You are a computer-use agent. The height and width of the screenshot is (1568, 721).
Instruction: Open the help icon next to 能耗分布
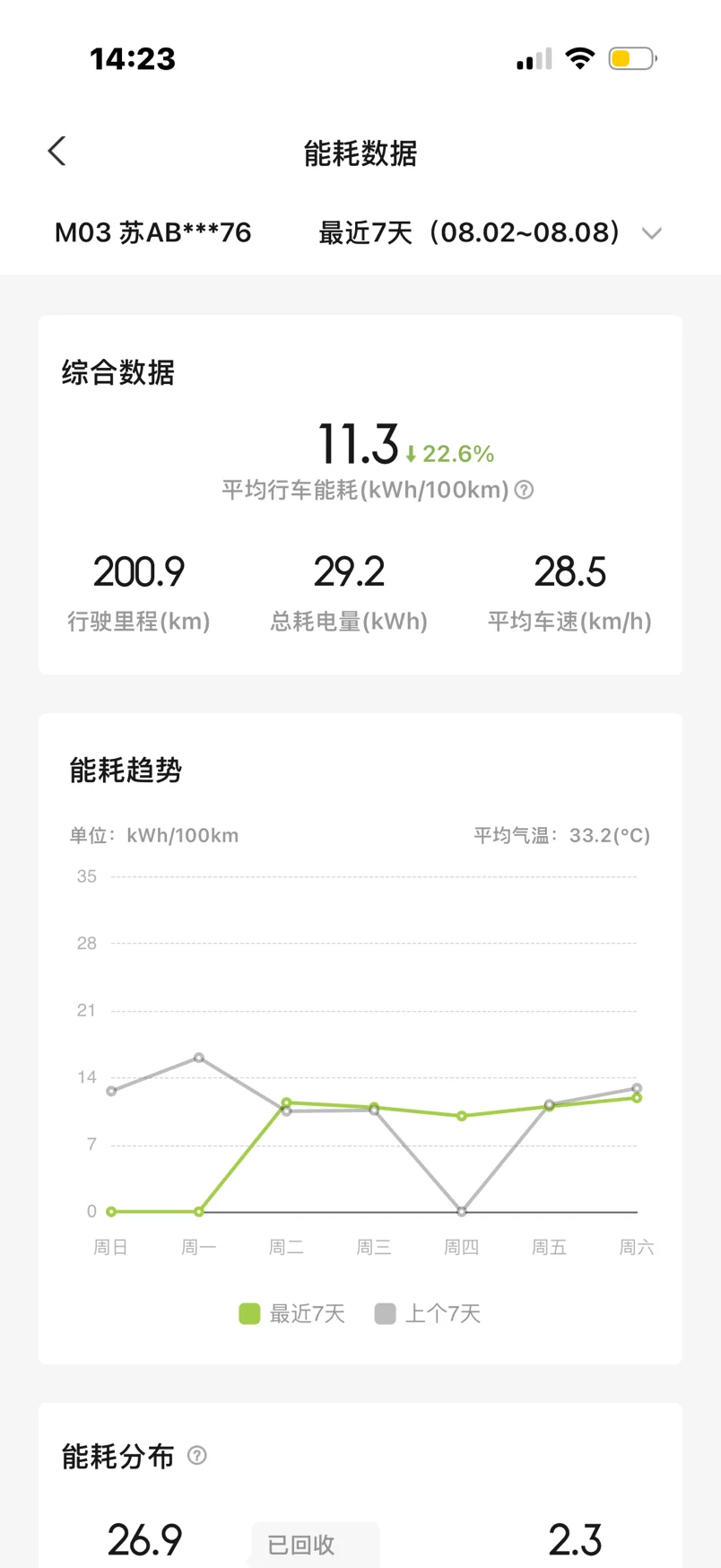coord(197,1455)
